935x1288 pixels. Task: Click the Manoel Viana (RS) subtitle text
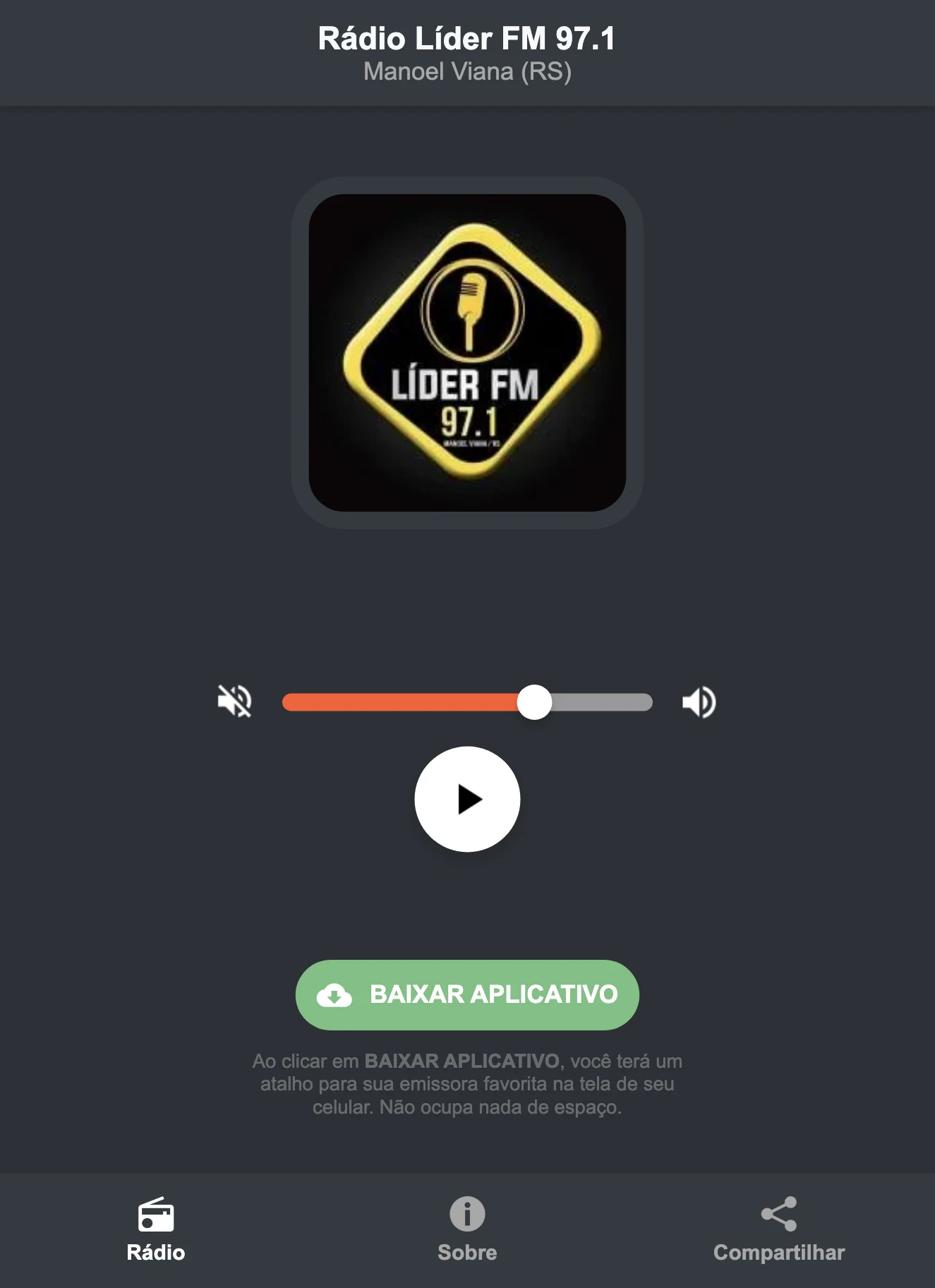pyautogui.click(x=467, y=71)
